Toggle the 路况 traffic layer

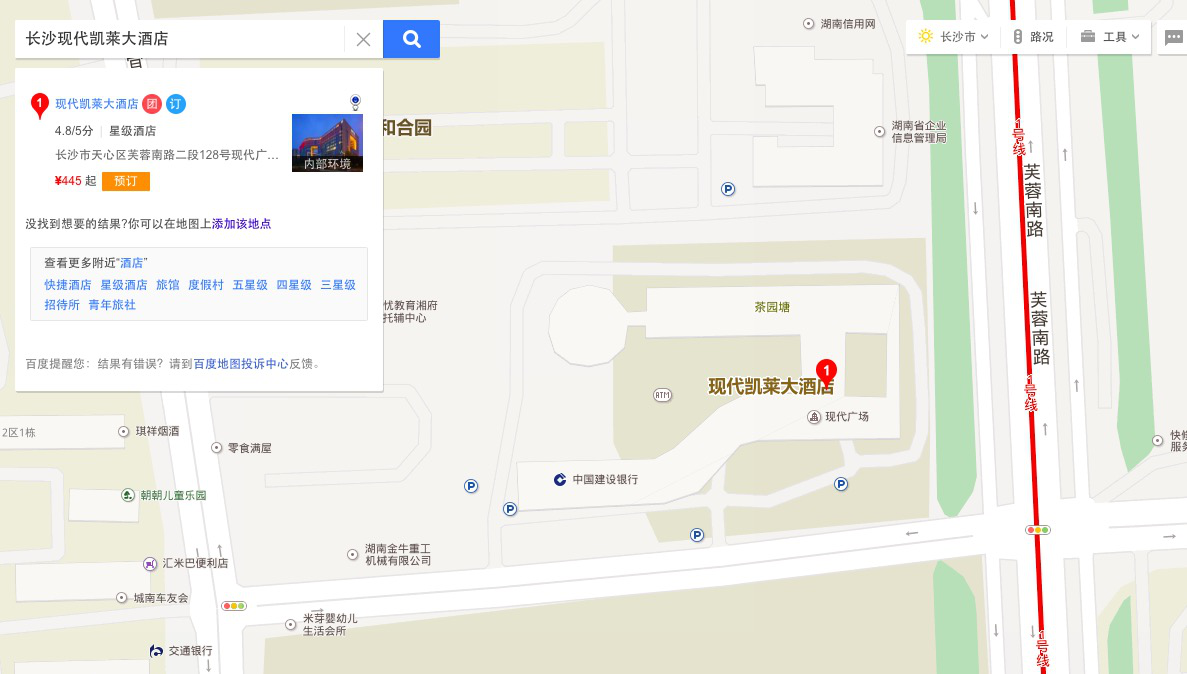pyautogui.click(x=1033, y=37)
